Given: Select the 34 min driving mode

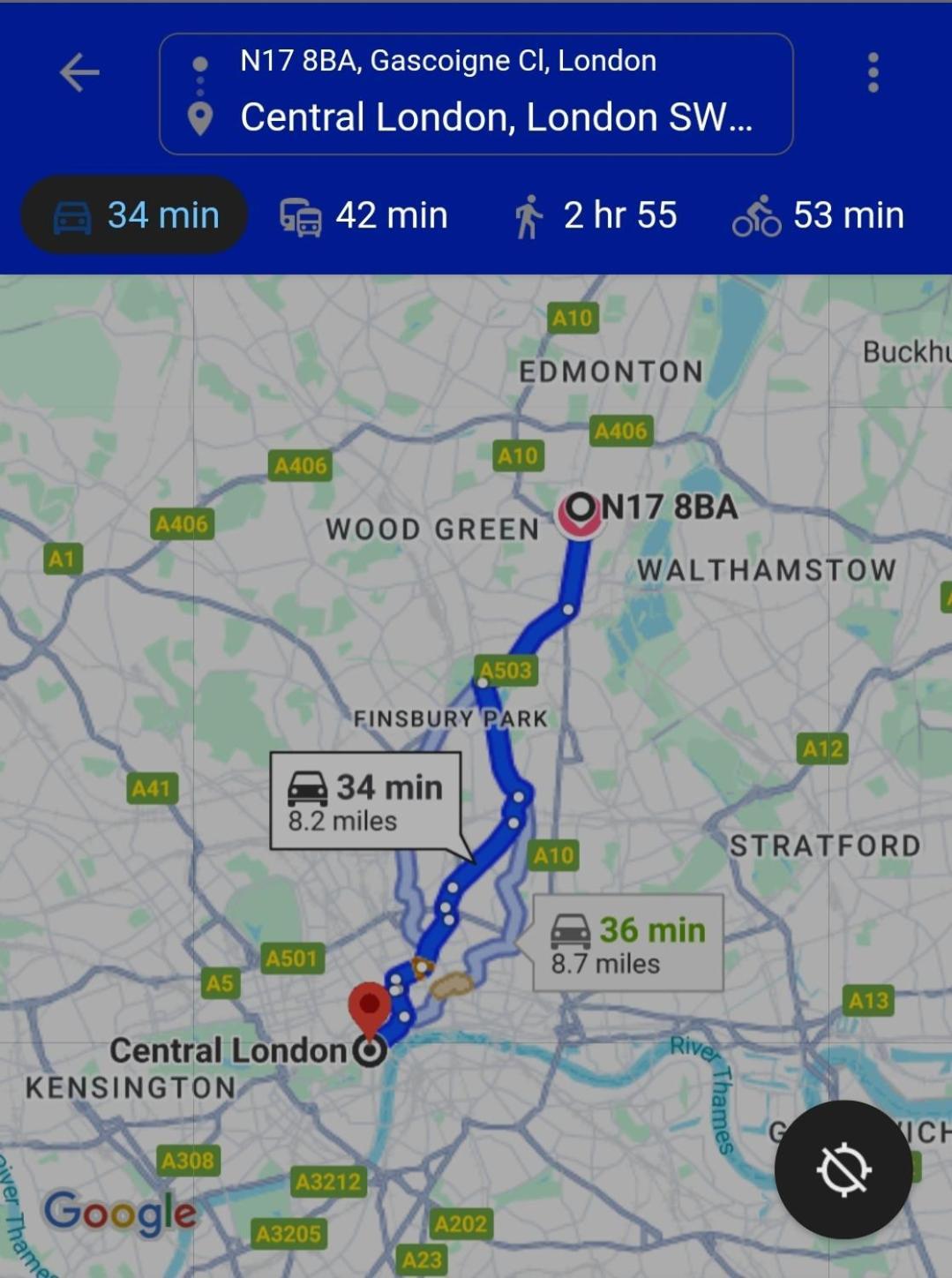Looking at the screenshot, I should pos(135,215).
